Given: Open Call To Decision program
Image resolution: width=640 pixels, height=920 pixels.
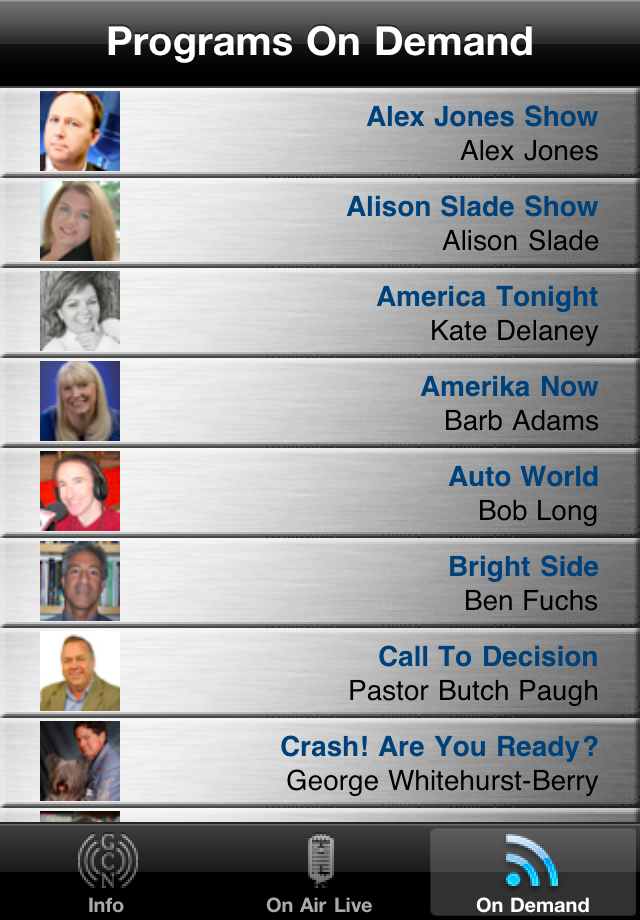Looking at the screenshot, I should pos(320,672).
